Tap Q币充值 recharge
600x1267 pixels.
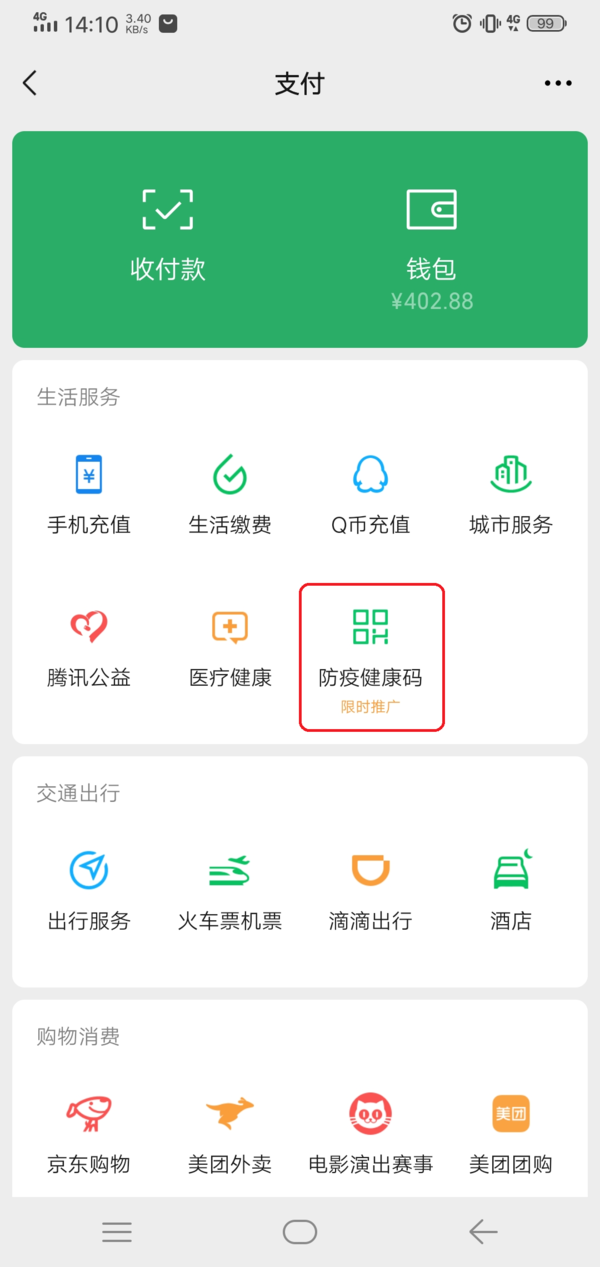(x=371, y=494)
